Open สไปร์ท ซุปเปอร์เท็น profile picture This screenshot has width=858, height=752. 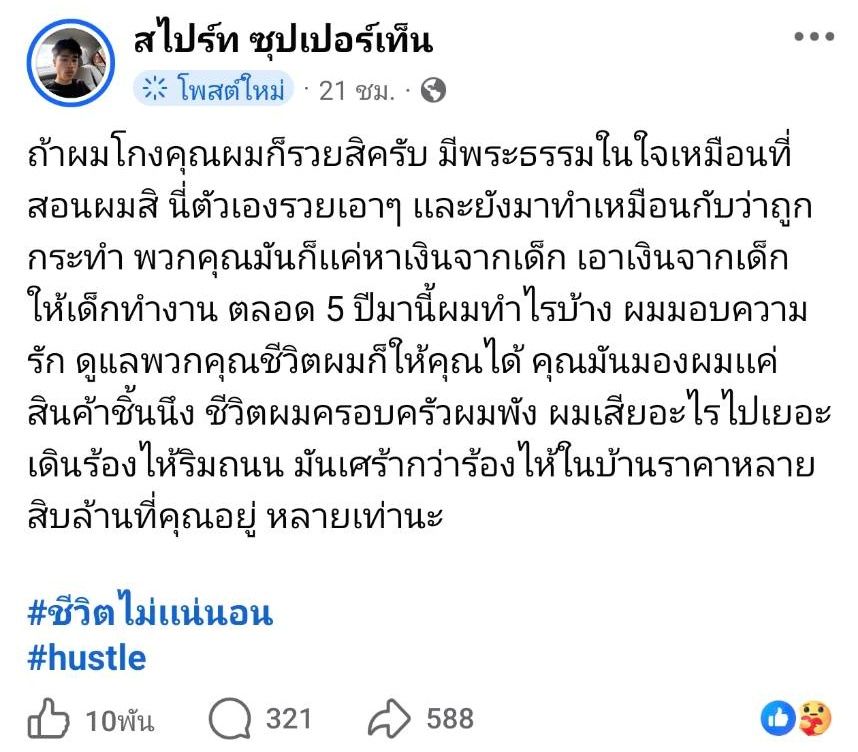pyautogui.click(x=71, y=60)
